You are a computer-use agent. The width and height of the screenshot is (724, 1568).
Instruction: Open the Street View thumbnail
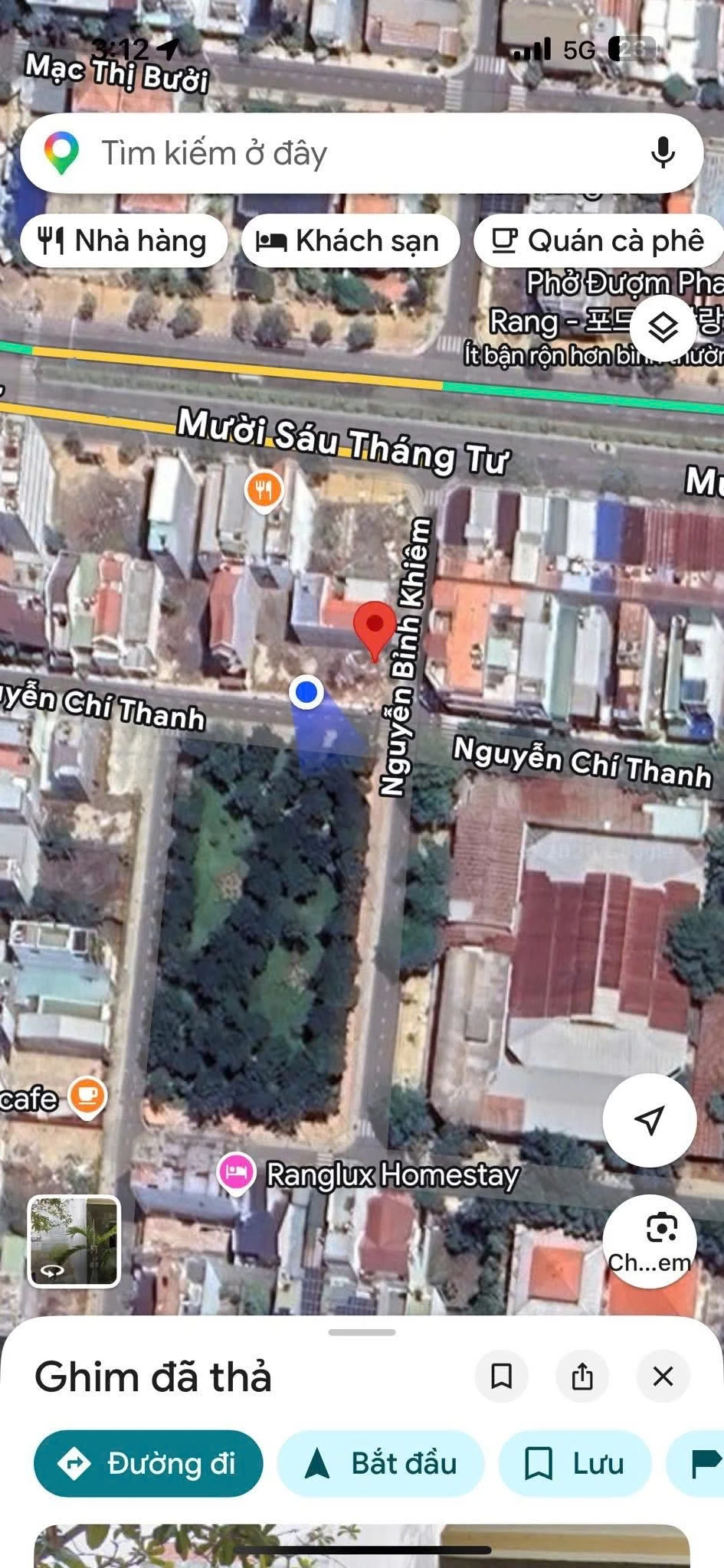(74, 1241)
